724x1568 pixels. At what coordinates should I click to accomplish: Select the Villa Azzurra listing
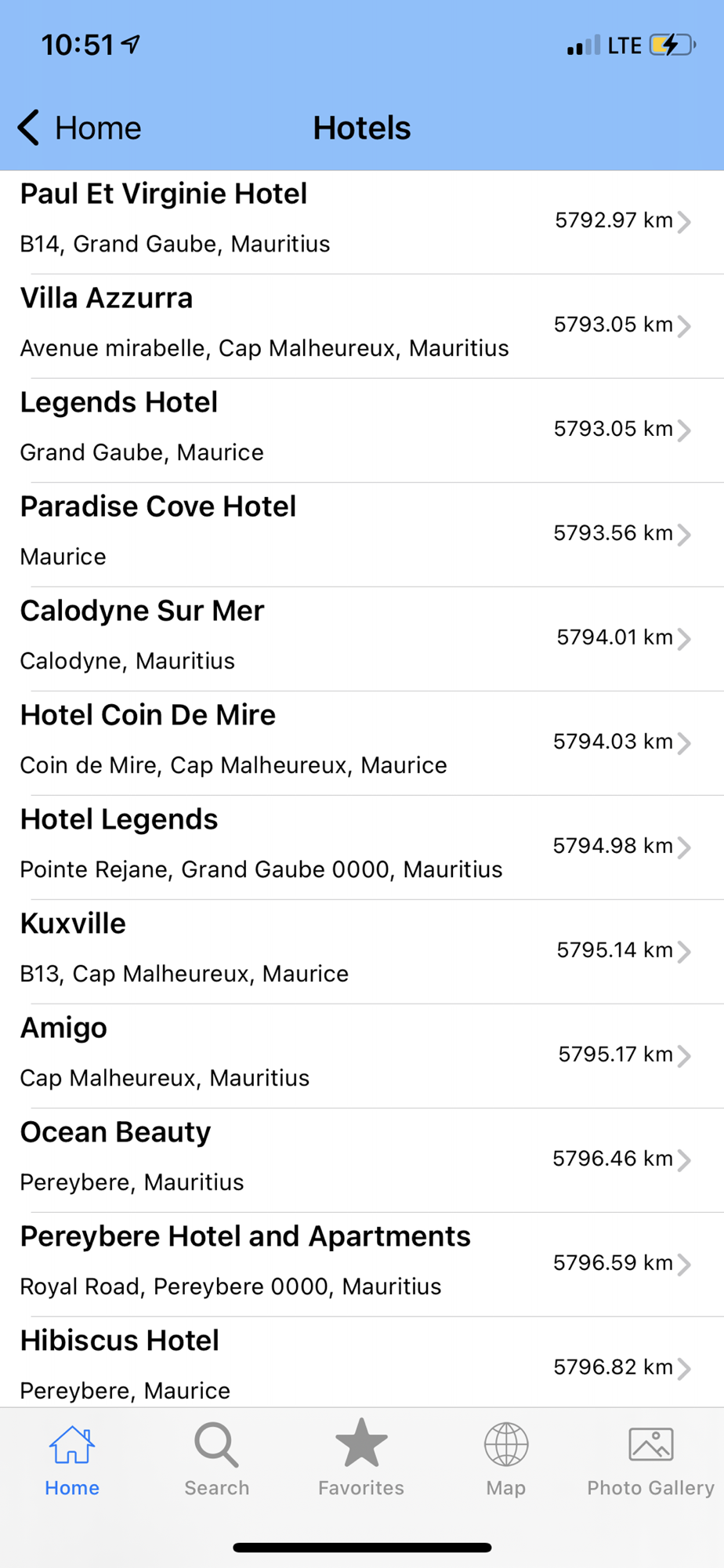click(x=362, y=326)
